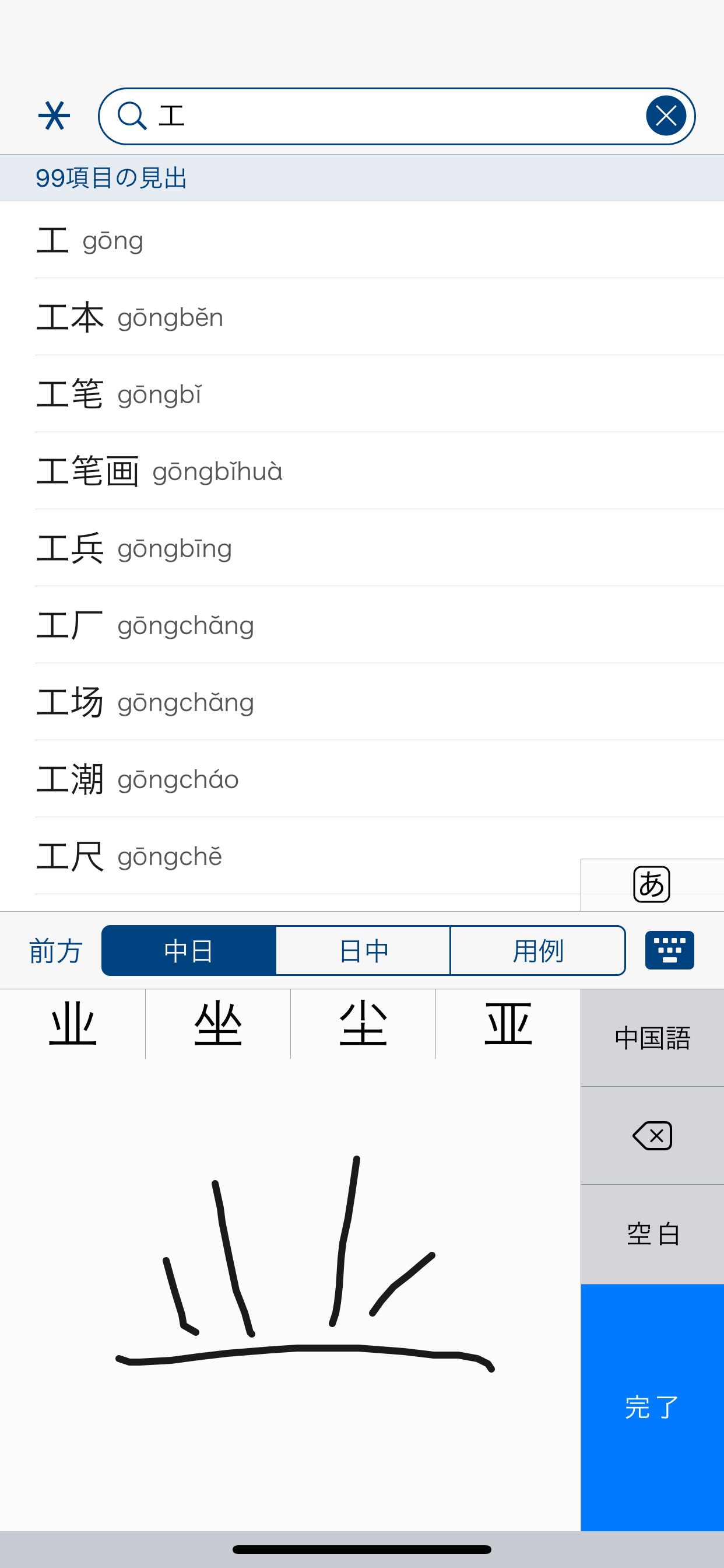Viewport: 724px width, 1568px height.
Task: Choose candidate character 业
Action: tap(72, 1024)
